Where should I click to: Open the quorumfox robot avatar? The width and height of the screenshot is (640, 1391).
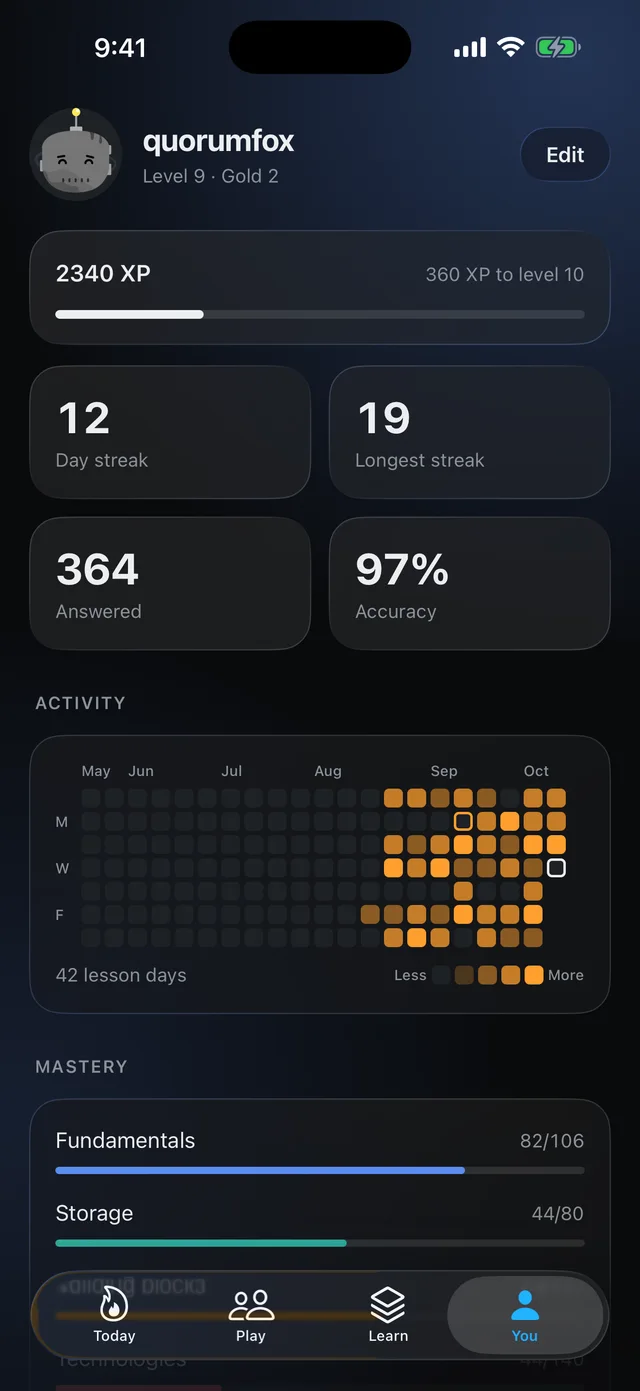point(76,155)
